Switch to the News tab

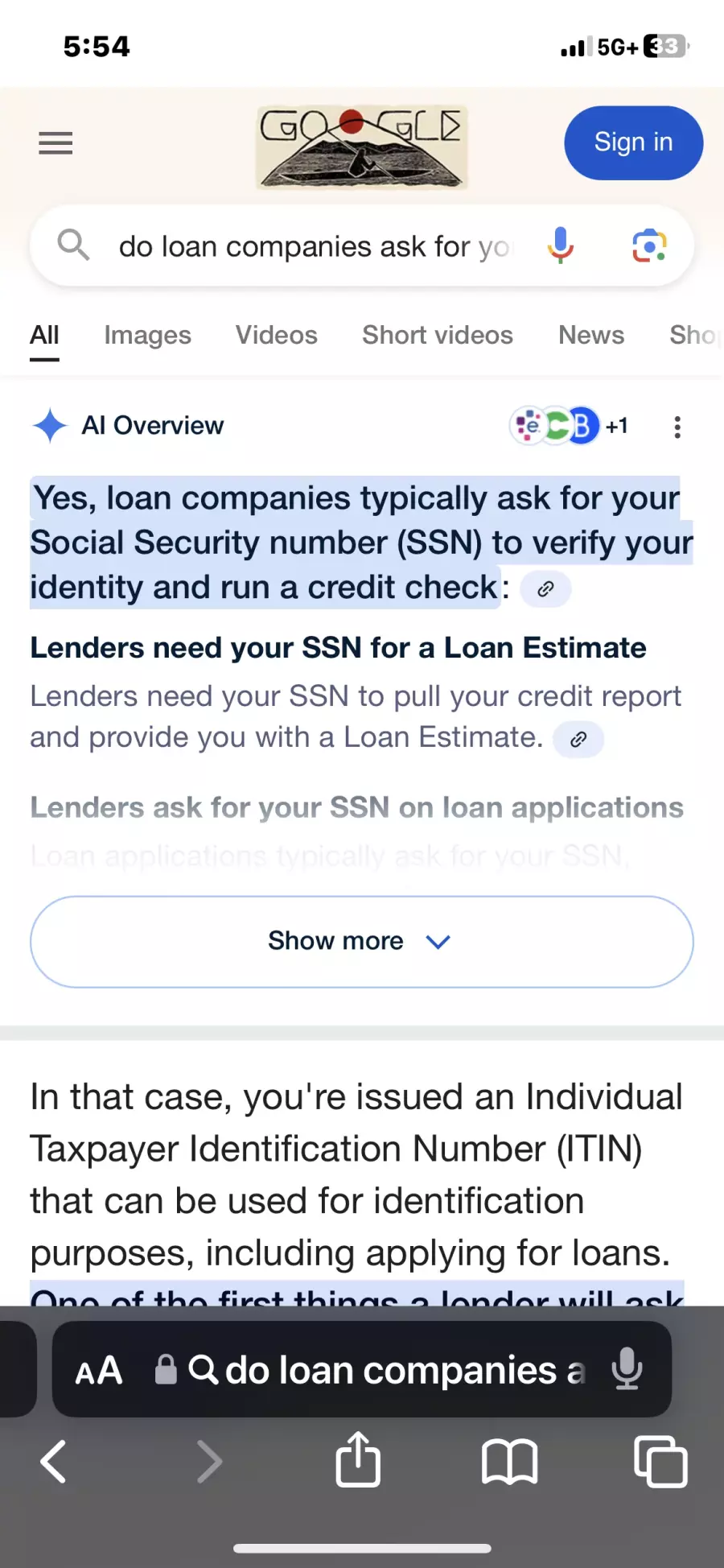(591, 335)
